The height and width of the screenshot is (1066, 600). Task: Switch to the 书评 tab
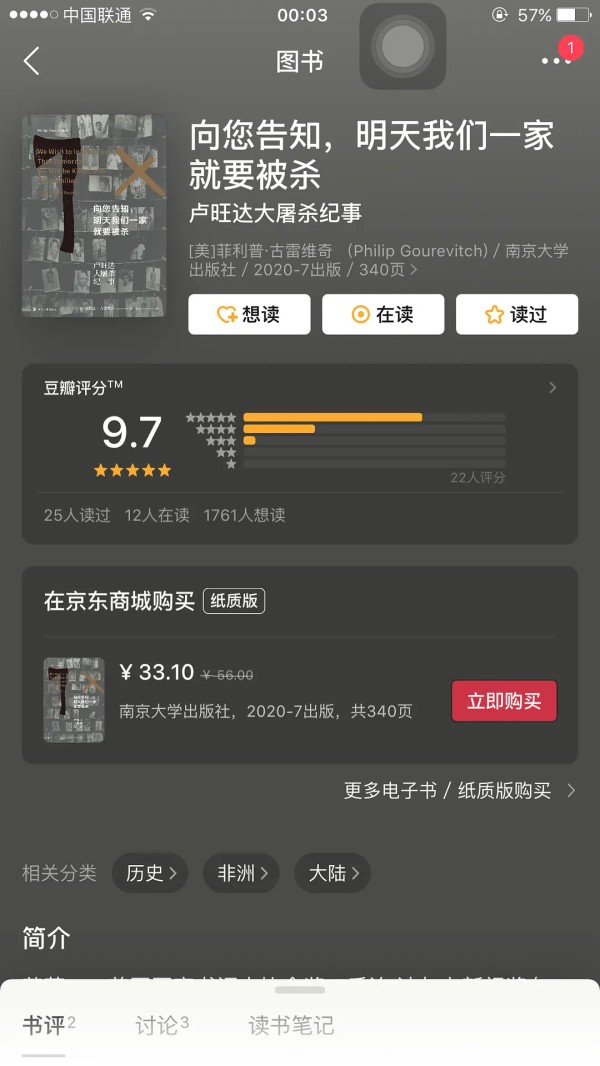coord(46,1025)
